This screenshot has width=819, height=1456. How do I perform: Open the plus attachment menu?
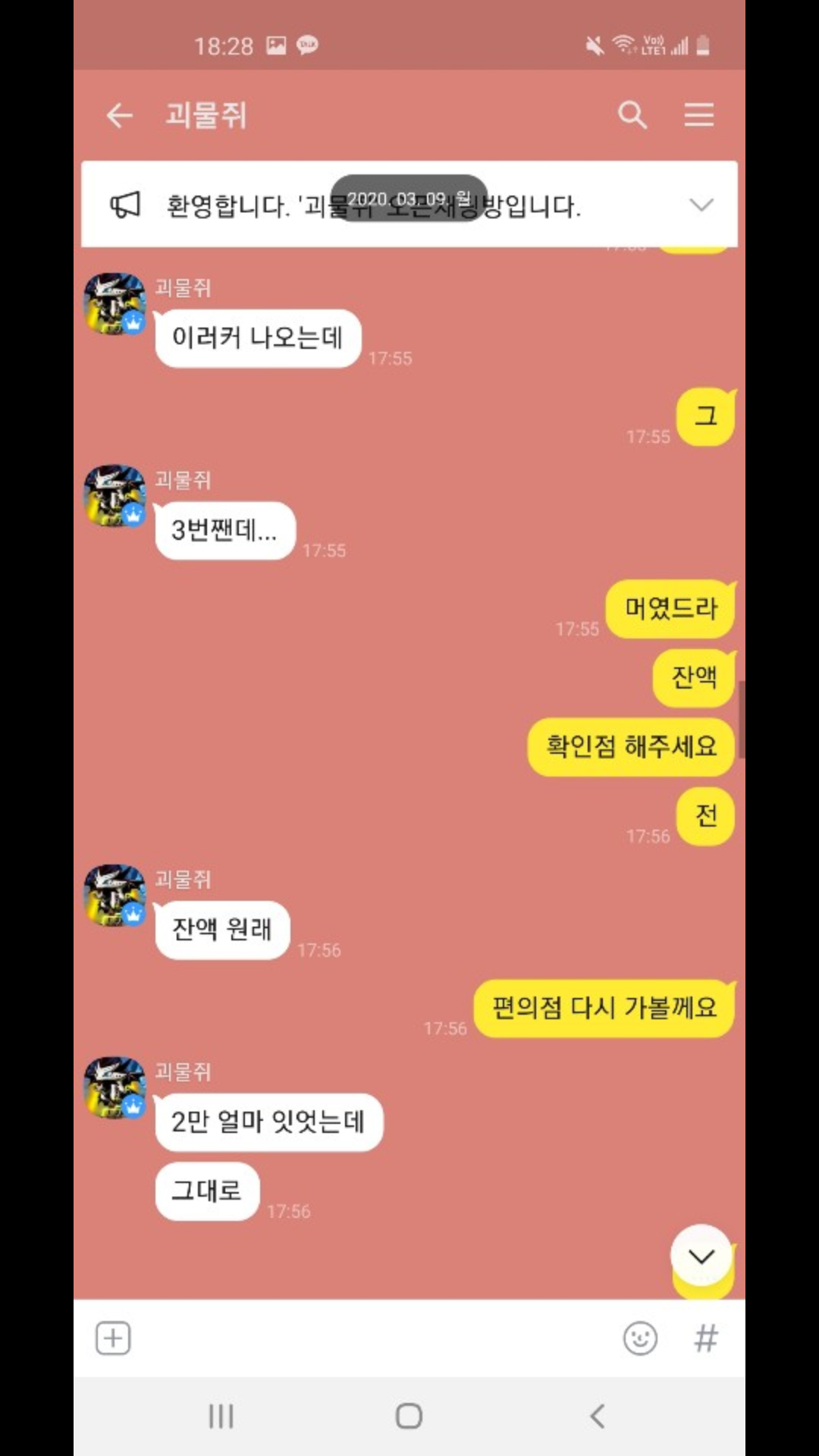click(x=113, y=1338)
